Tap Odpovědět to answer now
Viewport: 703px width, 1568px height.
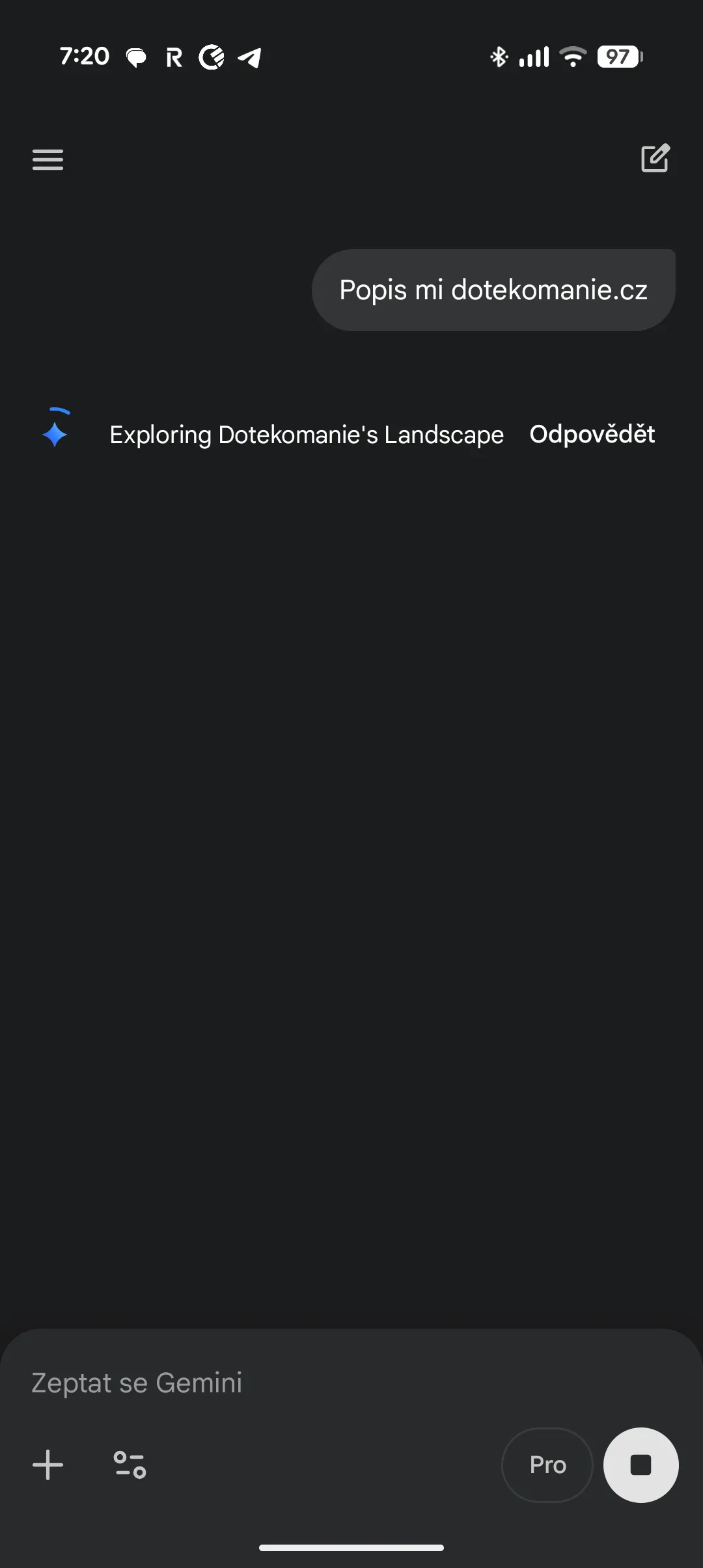click(x=592, y=434)
